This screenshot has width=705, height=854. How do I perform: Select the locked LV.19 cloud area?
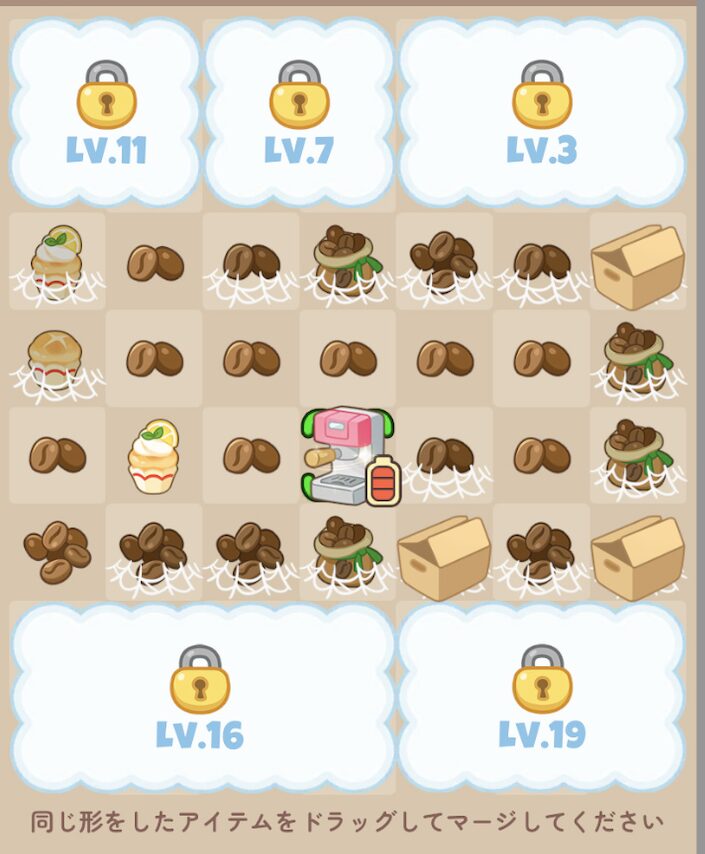click(541, 697)
